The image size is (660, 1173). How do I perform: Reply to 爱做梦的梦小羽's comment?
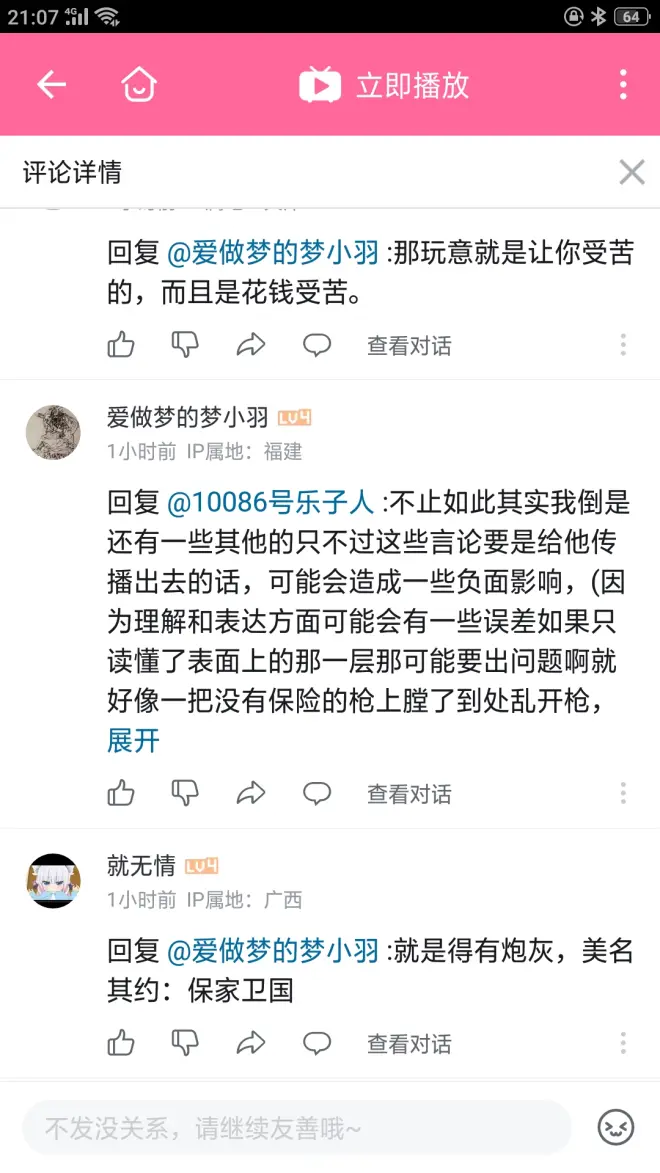tap(317, 794)
